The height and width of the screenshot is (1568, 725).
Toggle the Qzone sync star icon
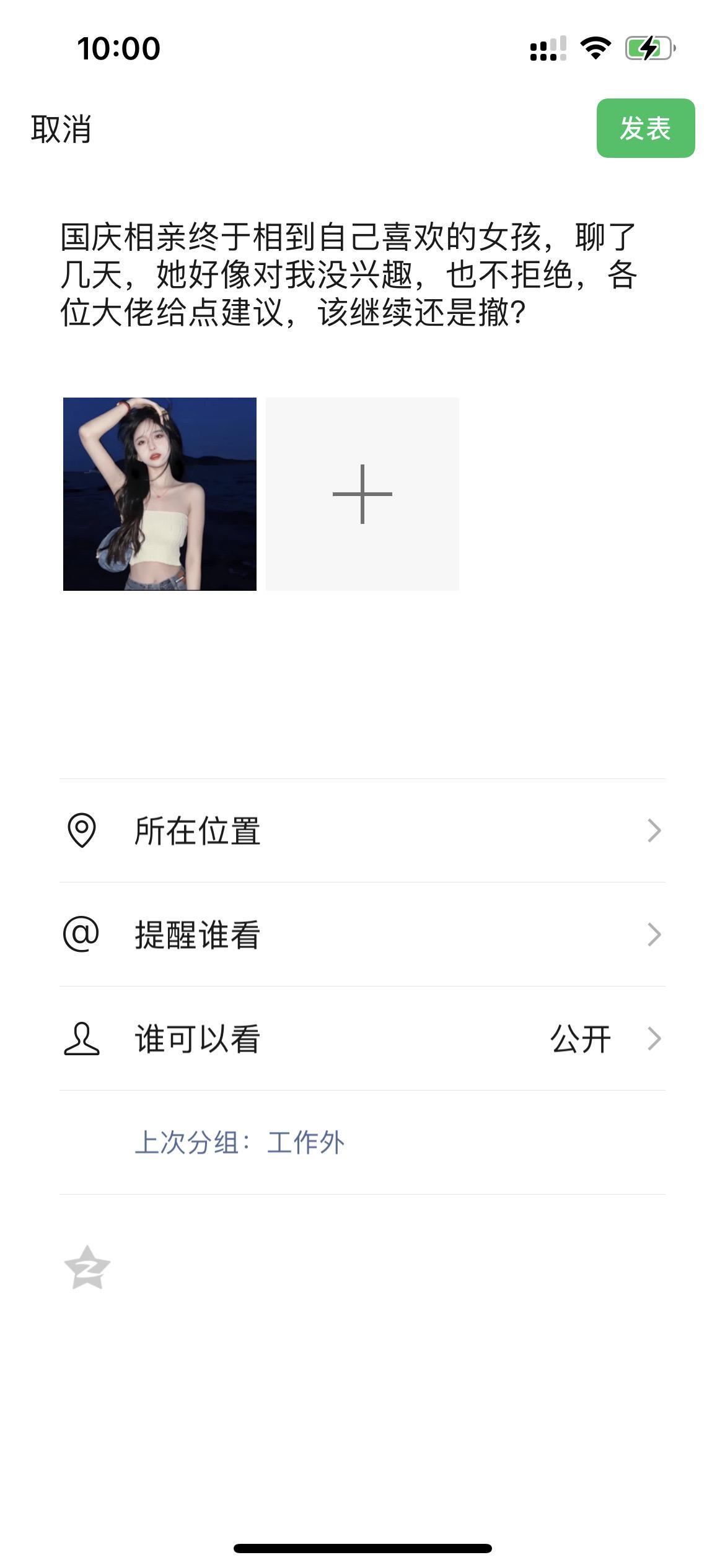(87, 1267)
